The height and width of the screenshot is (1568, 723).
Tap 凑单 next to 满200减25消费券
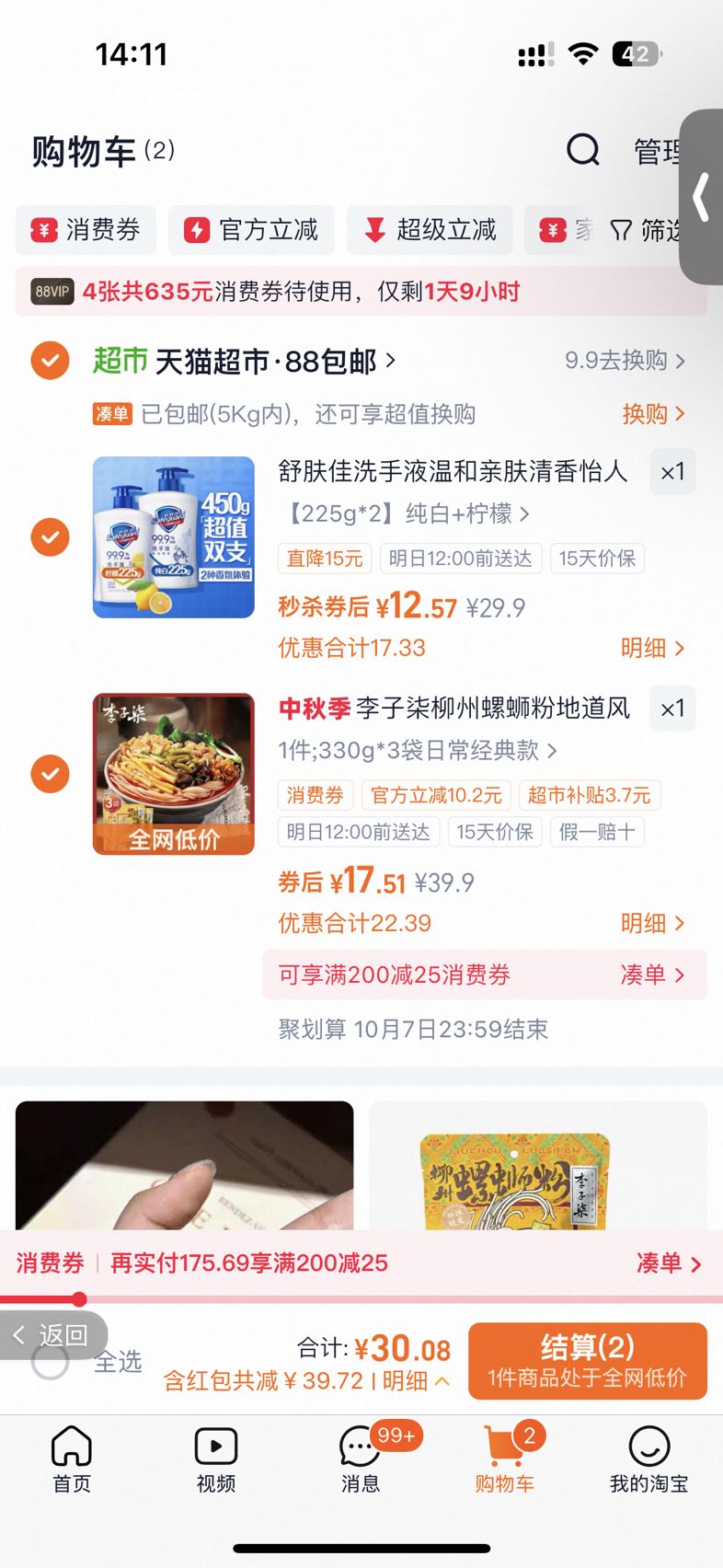point(653,974)
